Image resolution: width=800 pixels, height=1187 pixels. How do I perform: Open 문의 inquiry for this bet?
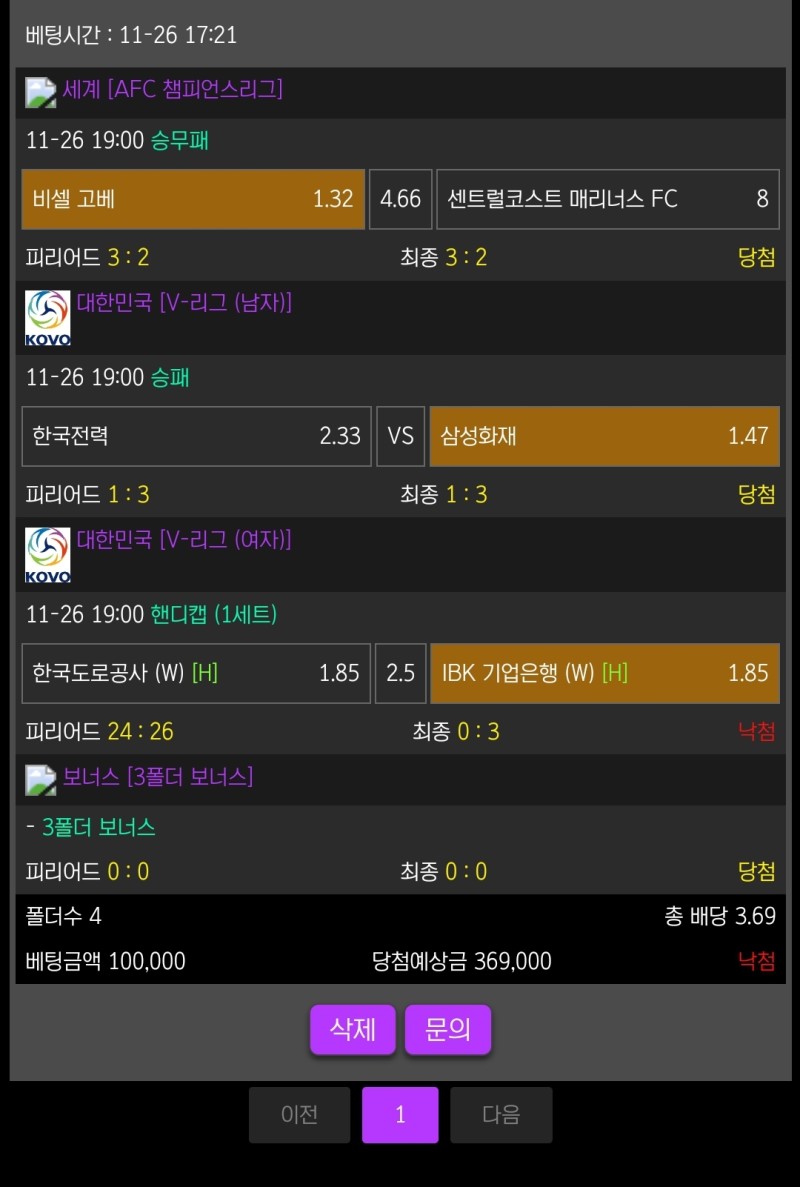coord(448,1030)
